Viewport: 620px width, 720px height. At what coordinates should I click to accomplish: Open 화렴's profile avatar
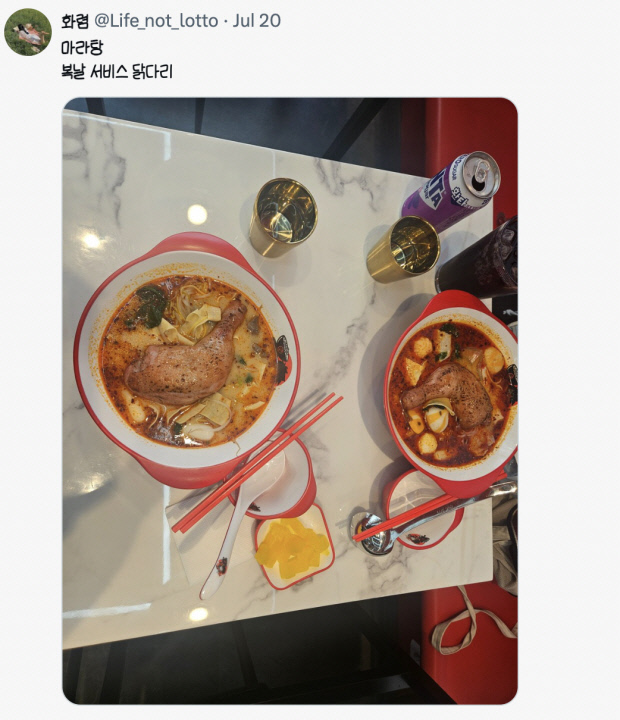tap(28, 32)
